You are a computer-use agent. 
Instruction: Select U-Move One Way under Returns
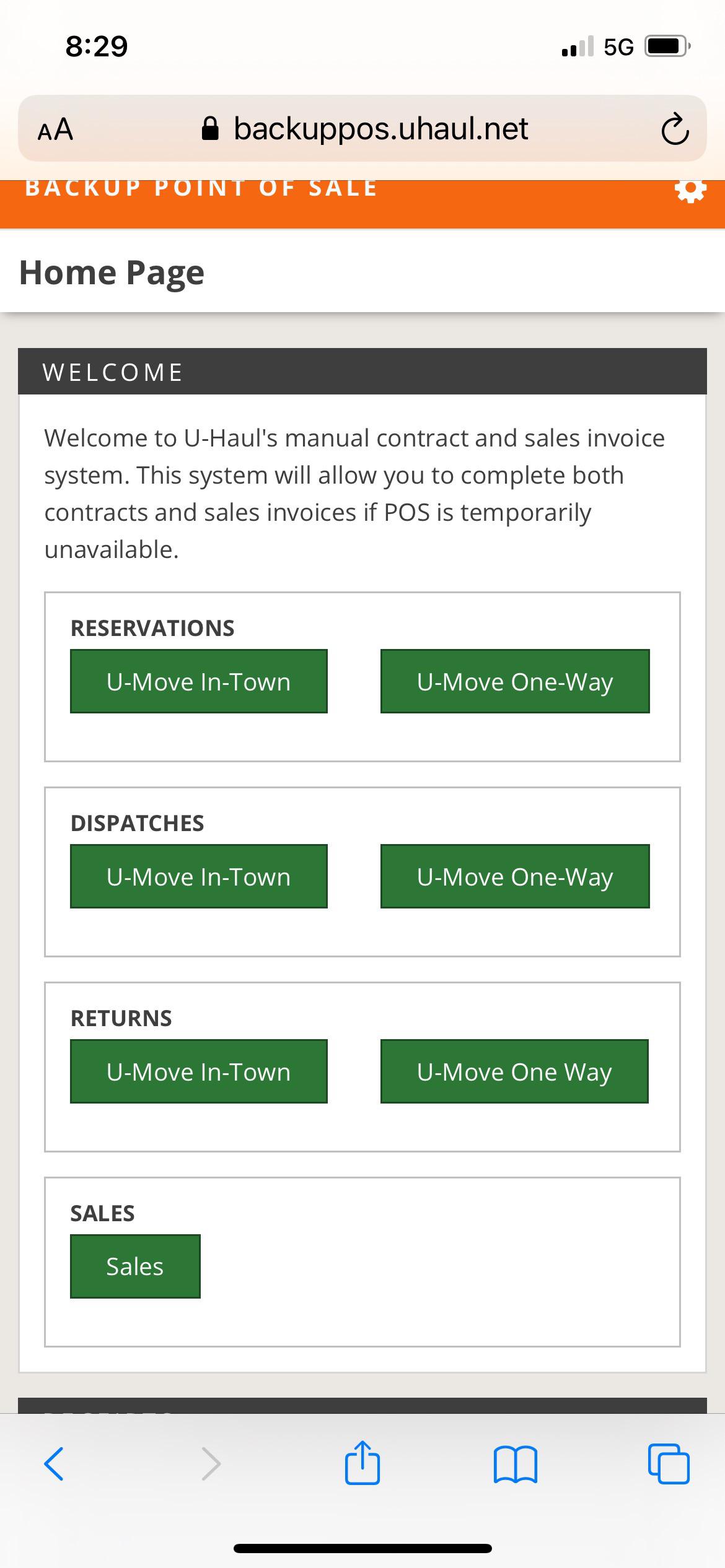coord(515,1071)
